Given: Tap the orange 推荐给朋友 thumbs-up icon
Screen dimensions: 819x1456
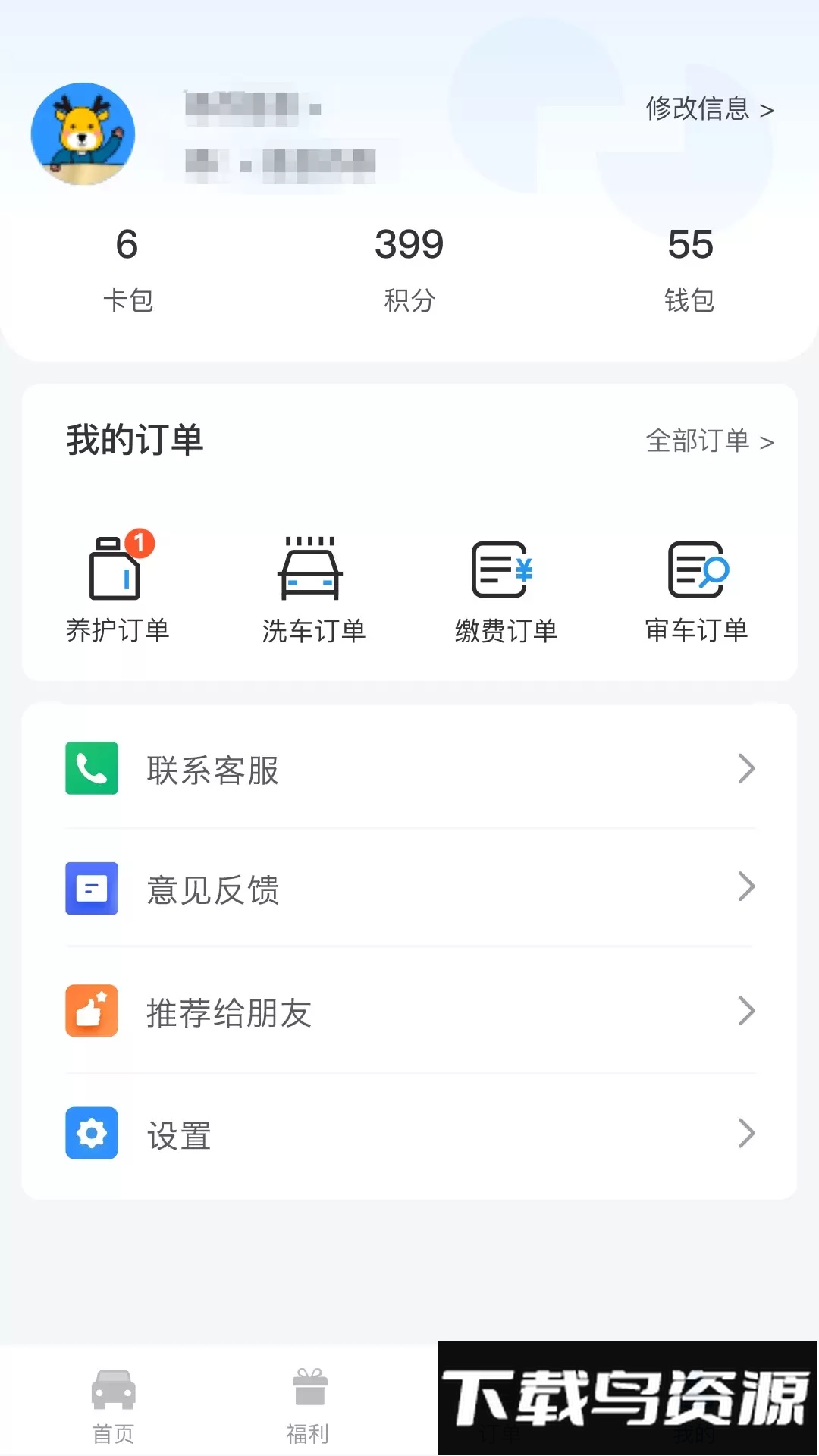Looking at the screenshot, I should [91, 1012].
